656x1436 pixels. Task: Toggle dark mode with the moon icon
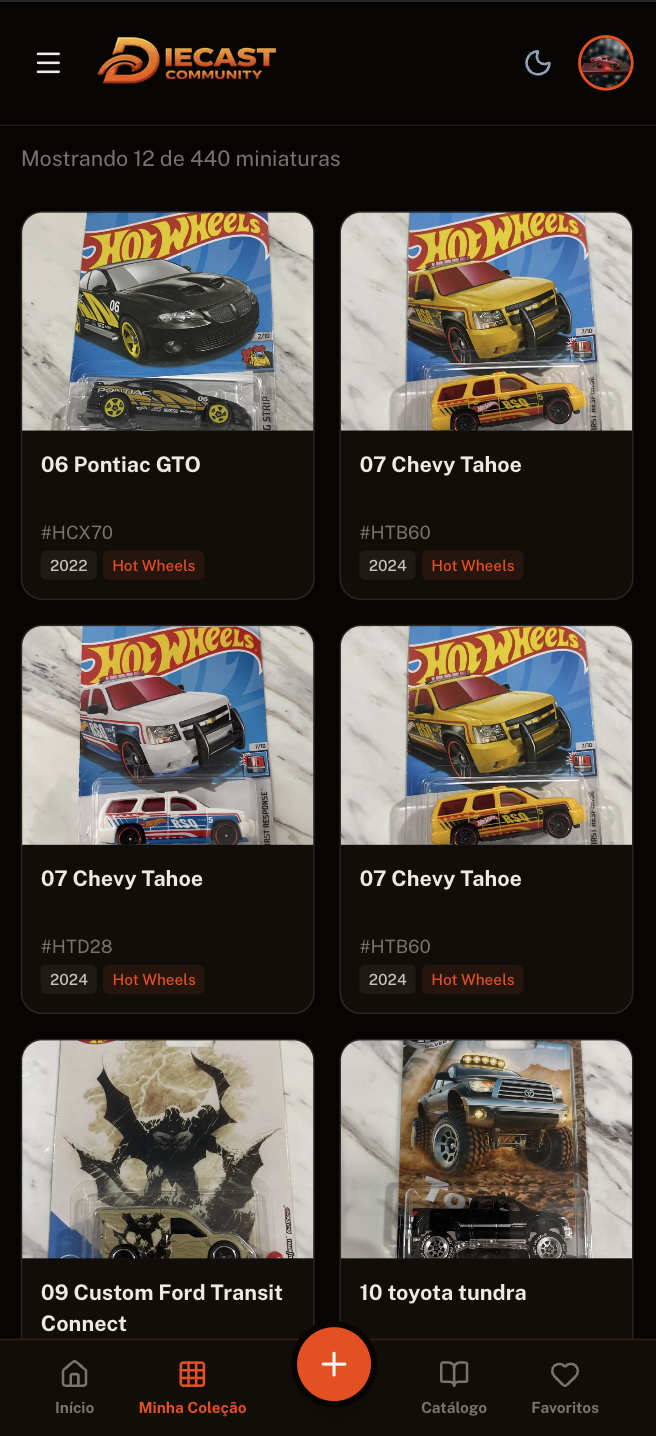click(538, 63)
